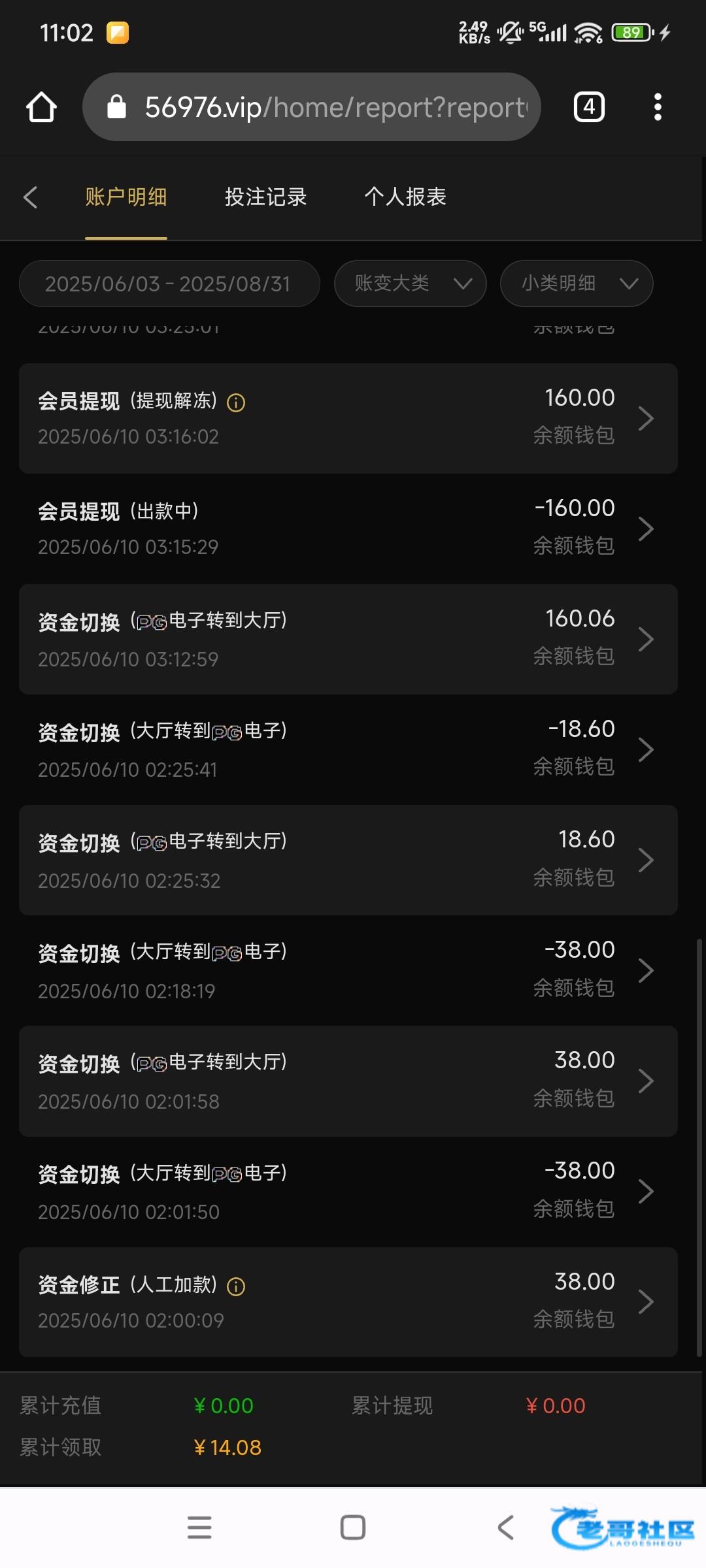Open the browser home page icon
This screenshot has height=1568, width=706.
41,107
